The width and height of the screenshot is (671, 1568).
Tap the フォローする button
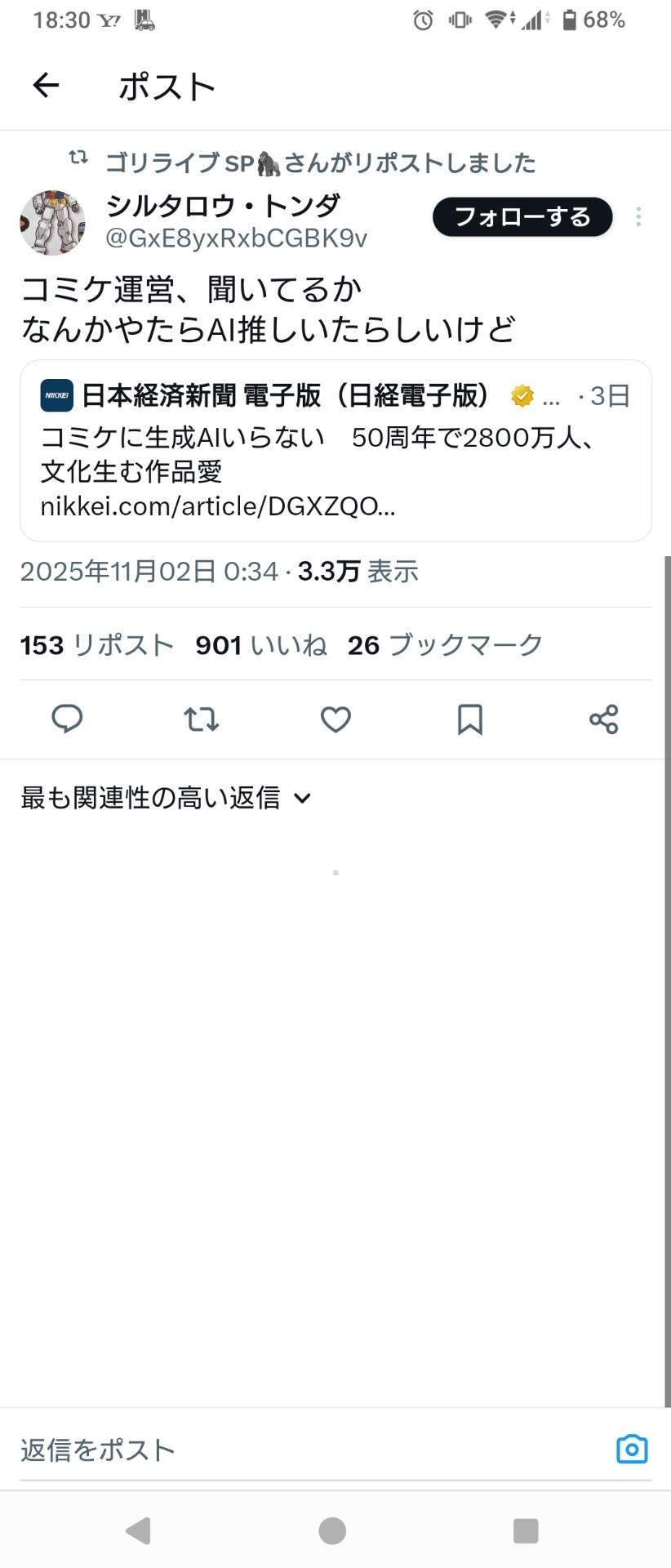(x=522, y=217)
